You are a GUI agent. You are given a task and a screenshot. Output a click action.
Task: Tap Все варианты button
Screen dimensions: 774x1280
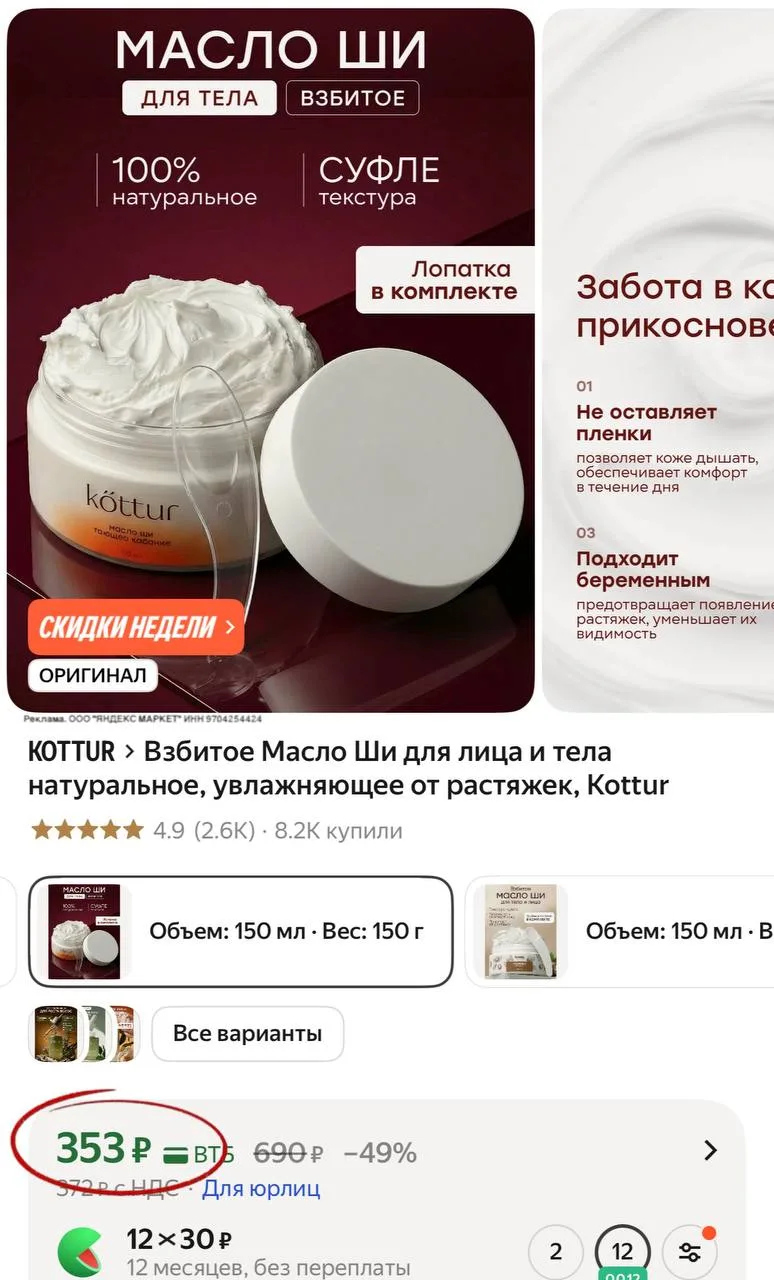(x=247, y=1033)
